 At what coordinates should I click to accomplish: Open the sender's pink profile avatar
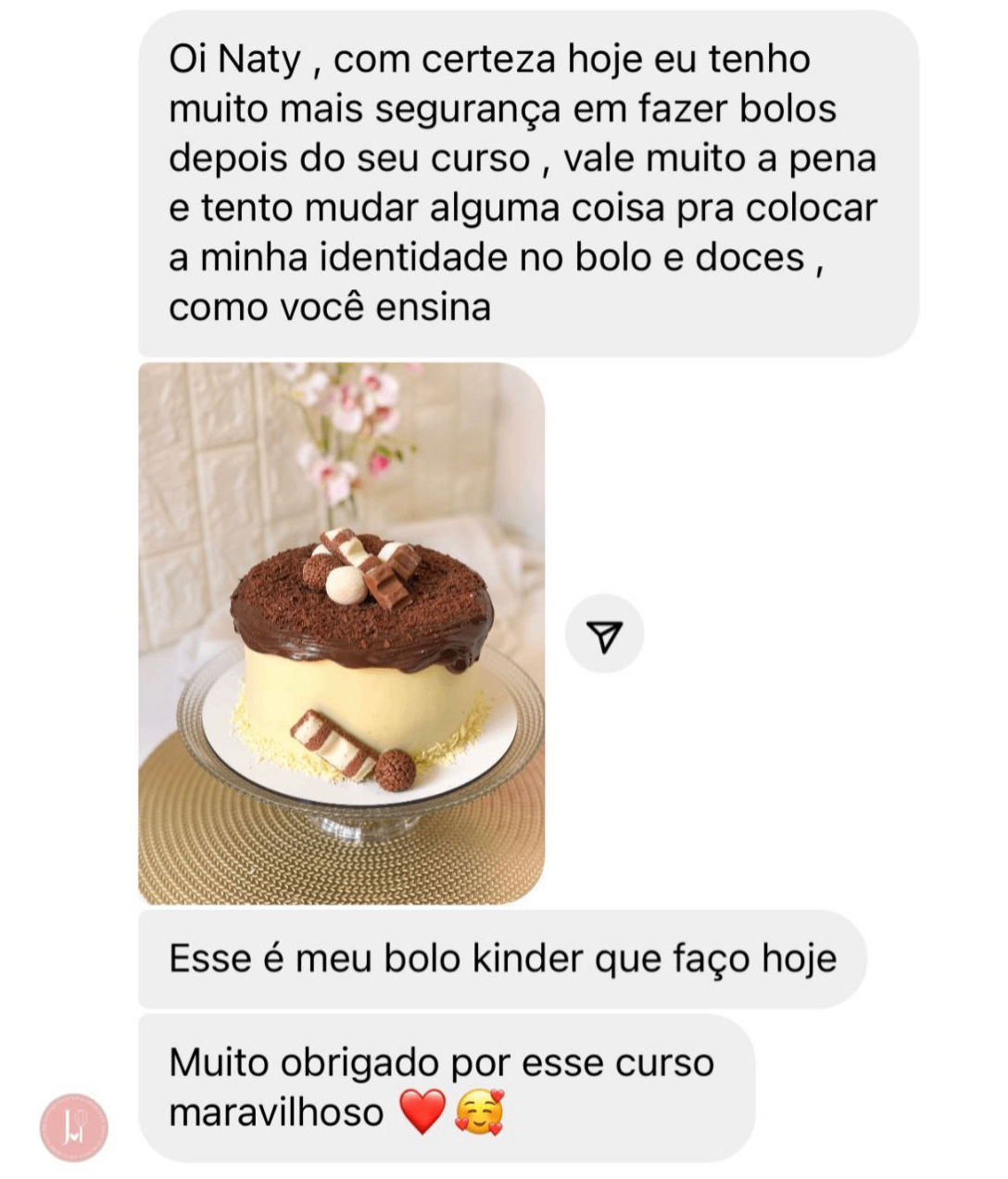click(x=74, y=1127)
